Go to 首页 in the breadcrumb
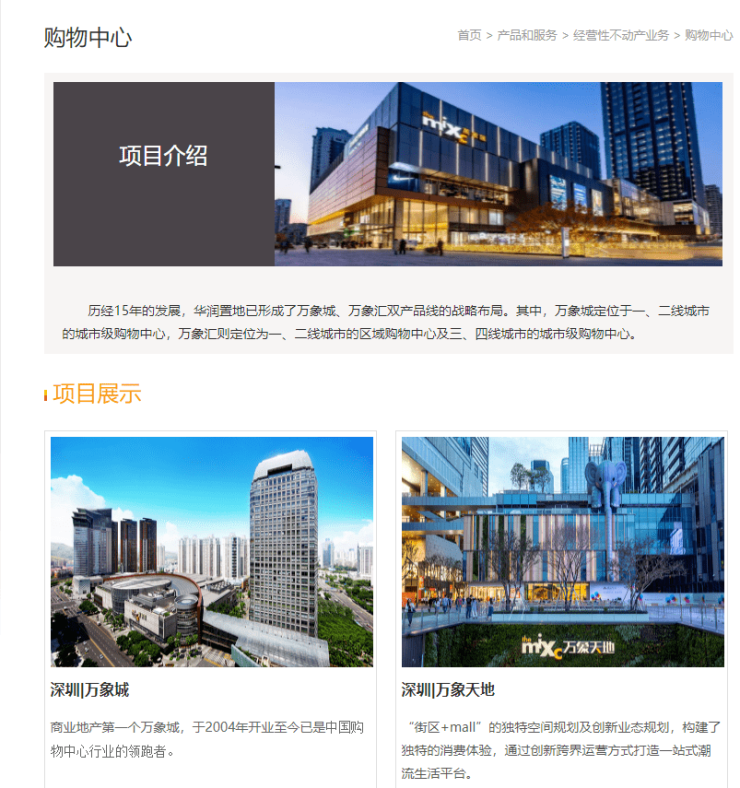This screenshot has height=788, width=740. pos(469,35)
